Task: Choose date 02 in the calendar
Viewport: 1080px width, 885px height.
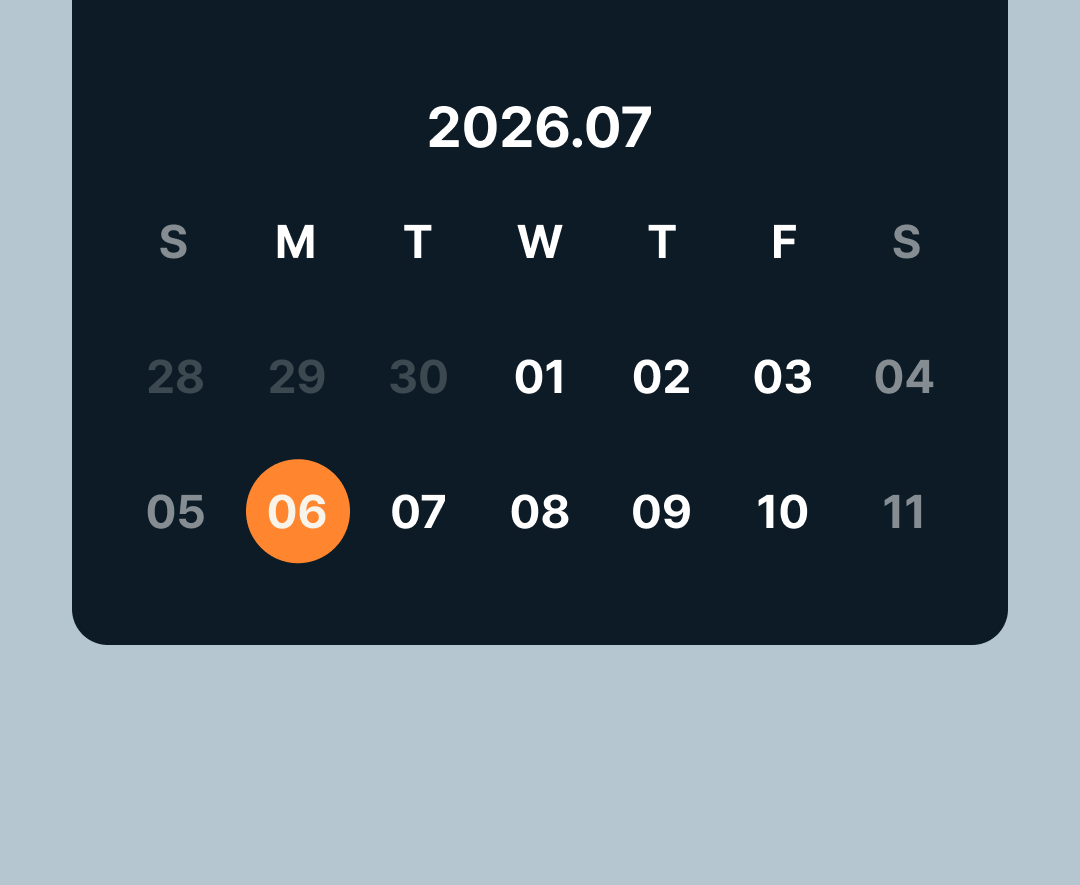Action: click(661, 376)
